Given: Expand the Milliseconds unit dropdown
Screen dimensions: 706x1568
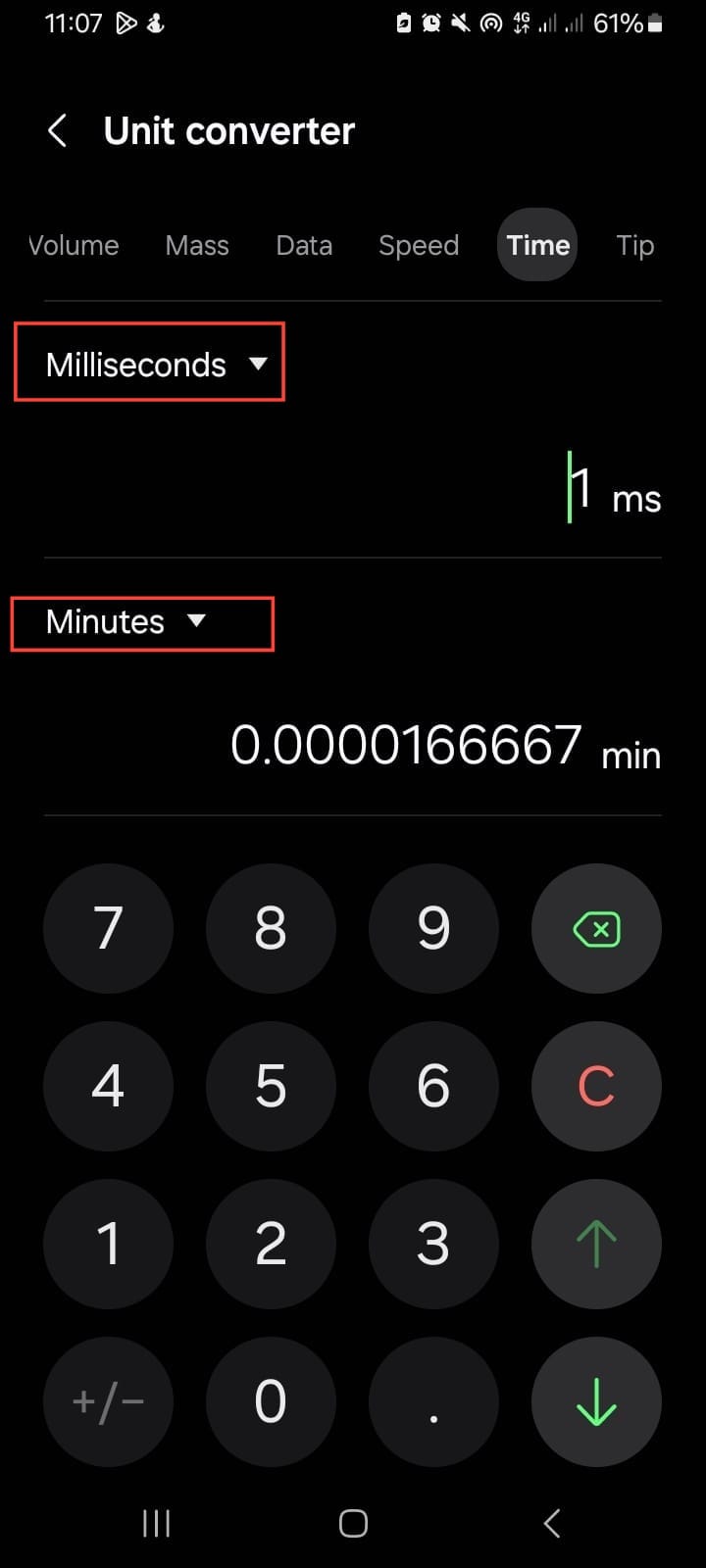Looking at the screenshot, I should [x=150, y=364].
